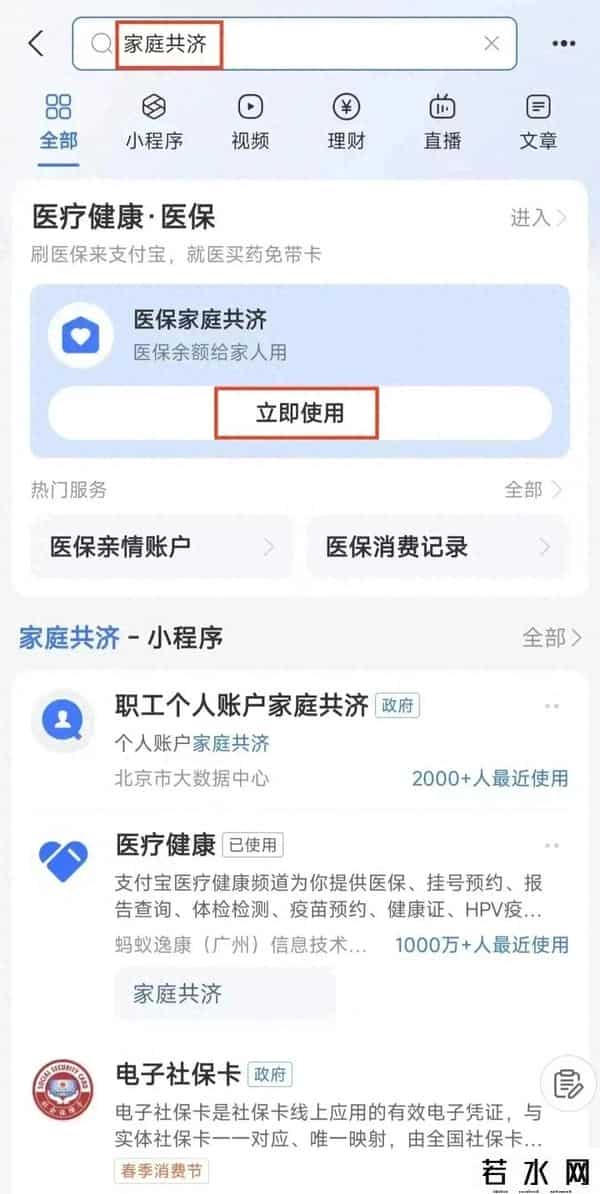Switch to the 理财 tab
This screenshot has width=600, height=1194.
346,120
